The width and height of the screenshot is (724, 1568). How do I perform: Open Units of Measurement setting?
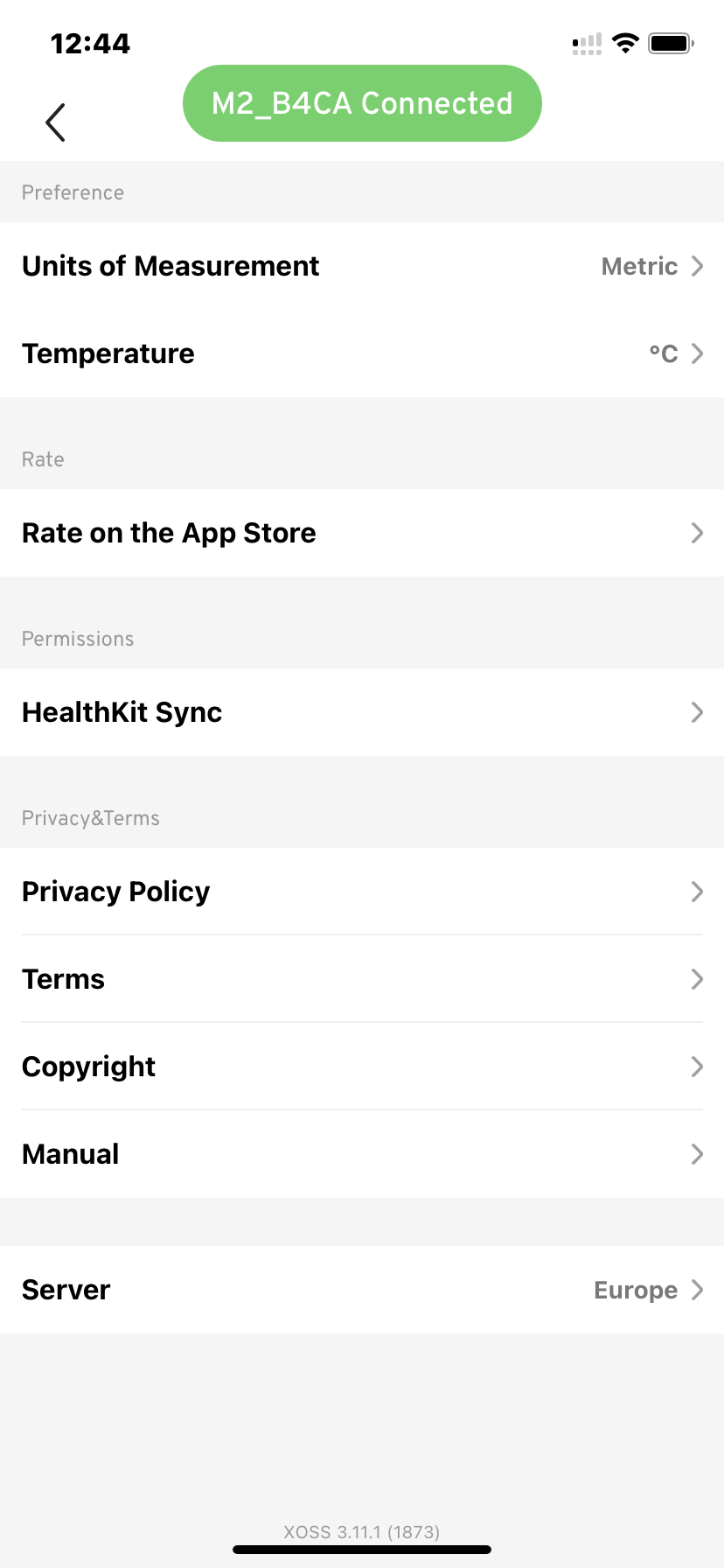pos(362,266)
